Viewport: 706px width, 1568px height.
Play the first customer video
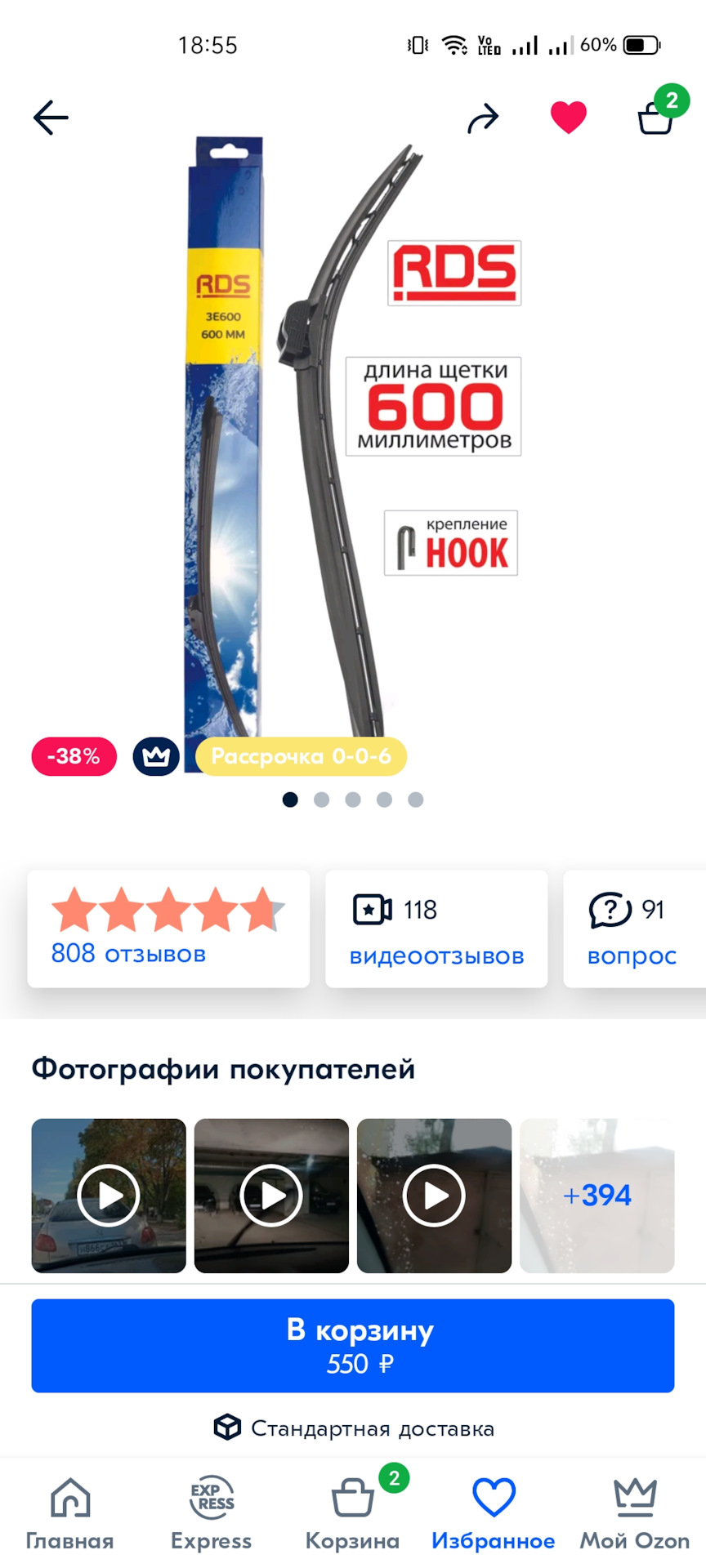pyautogui.click(x=109, y=1196)
